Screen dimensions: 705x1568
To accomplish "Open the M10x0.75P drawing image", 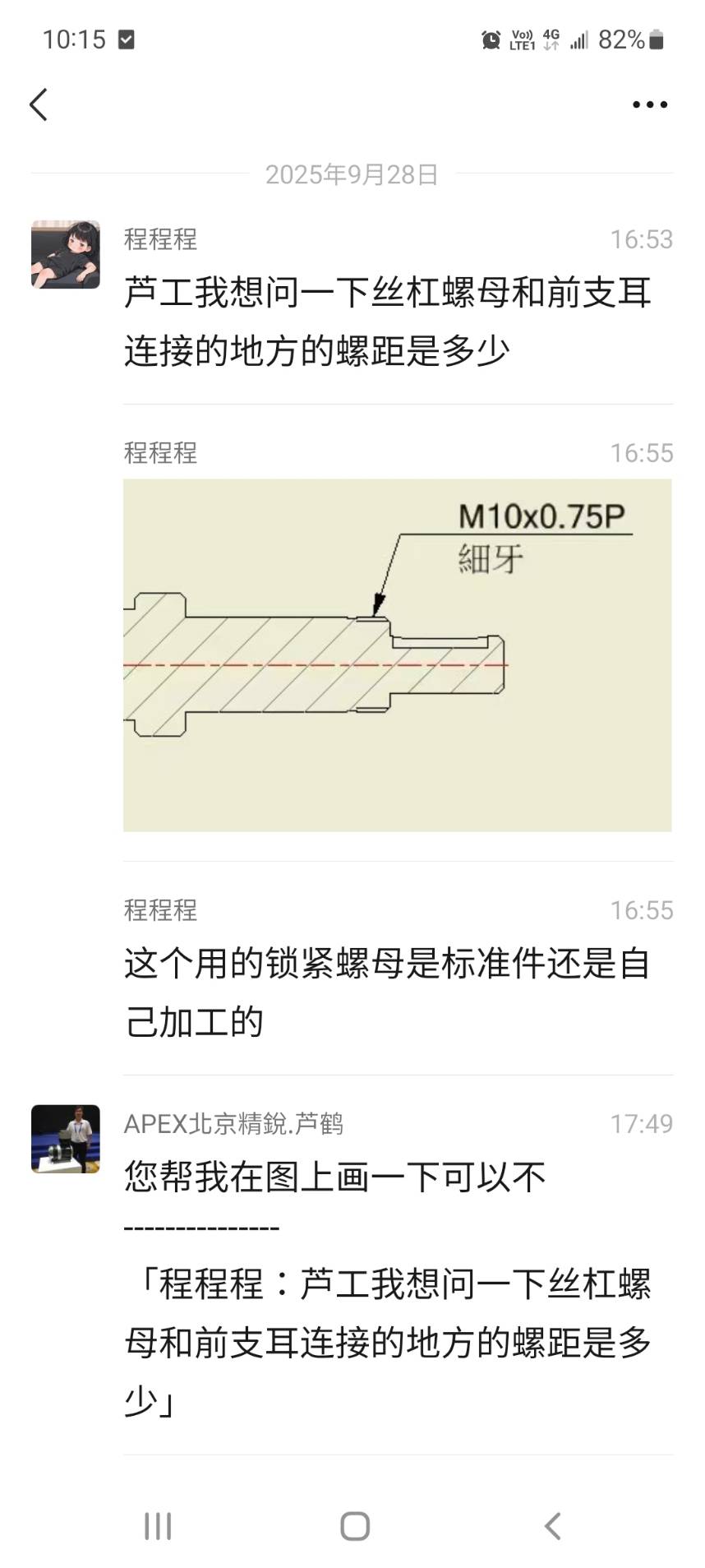I will coord(397,654).
